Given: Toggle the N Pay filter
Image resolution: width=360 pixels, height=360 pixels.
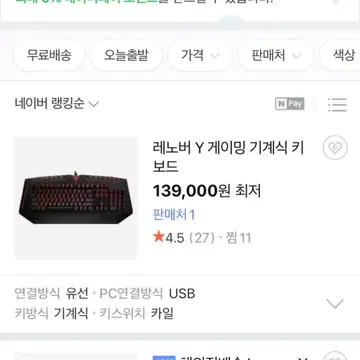Looking at the screenshot, I should (x=289, y=104).
